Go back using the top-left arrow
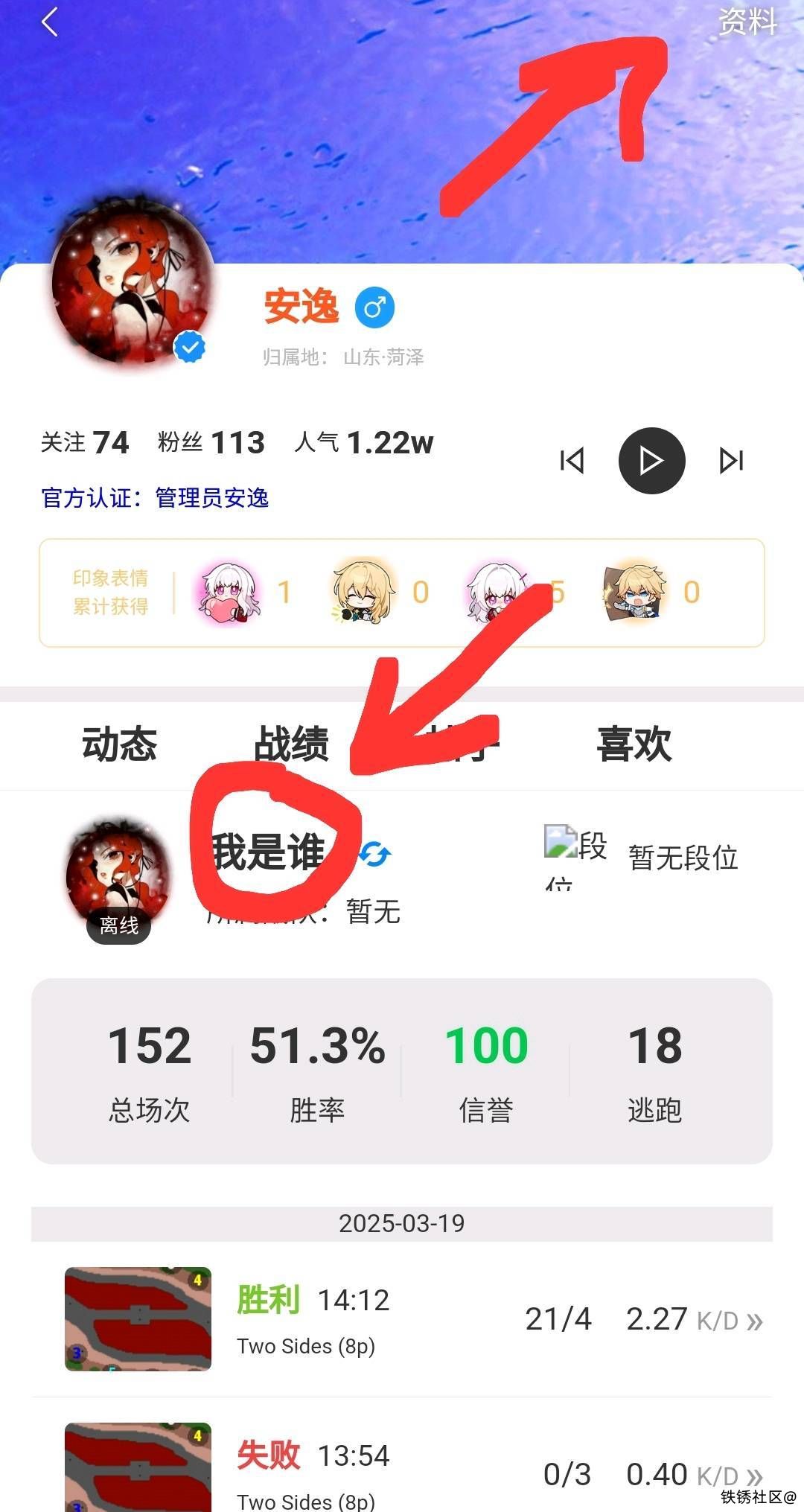Viewport: 804px width, 1512px height. tap(49, 22)
